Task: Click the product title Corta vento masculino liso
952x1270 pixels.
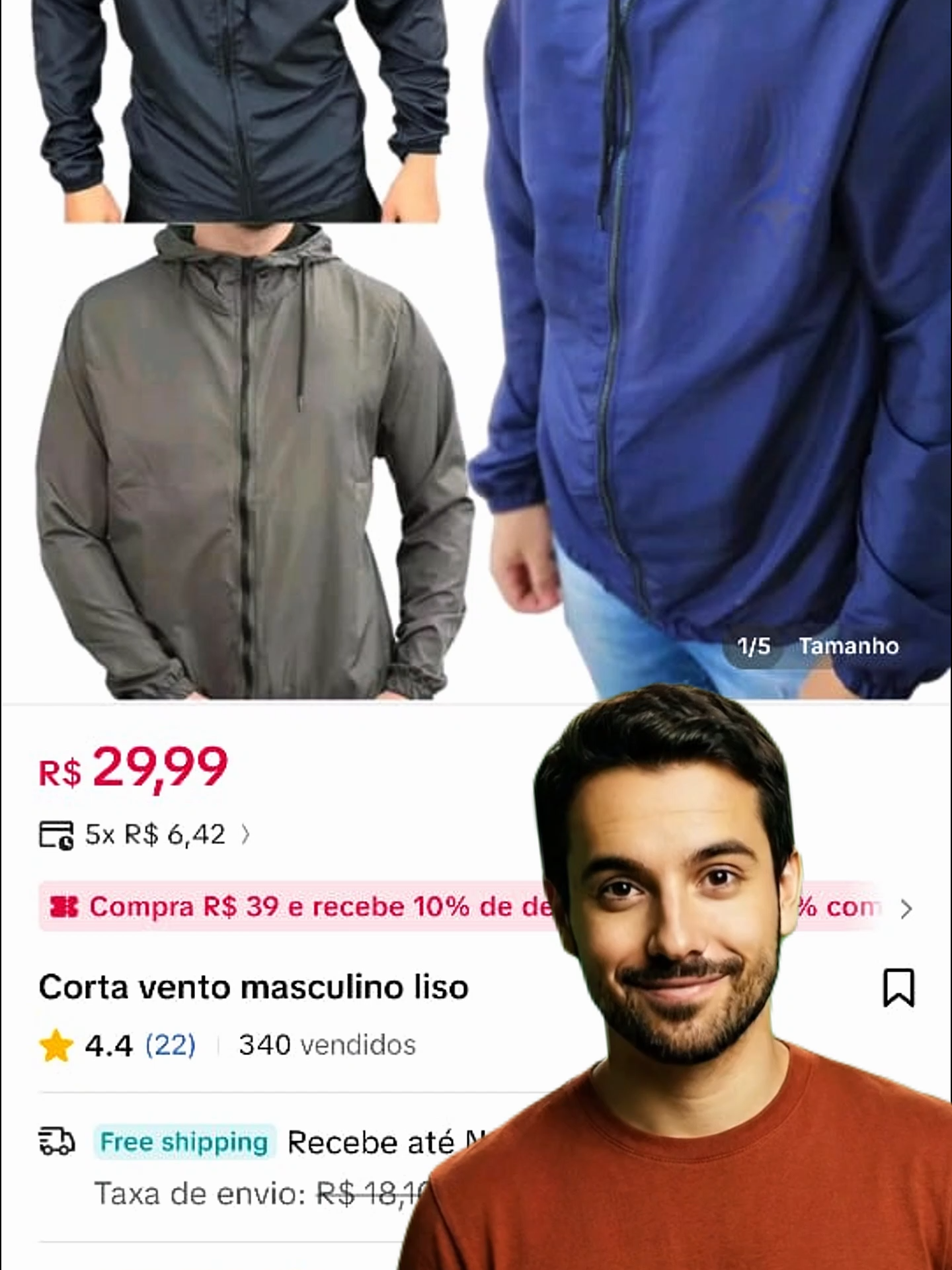Action: point(255,986)
